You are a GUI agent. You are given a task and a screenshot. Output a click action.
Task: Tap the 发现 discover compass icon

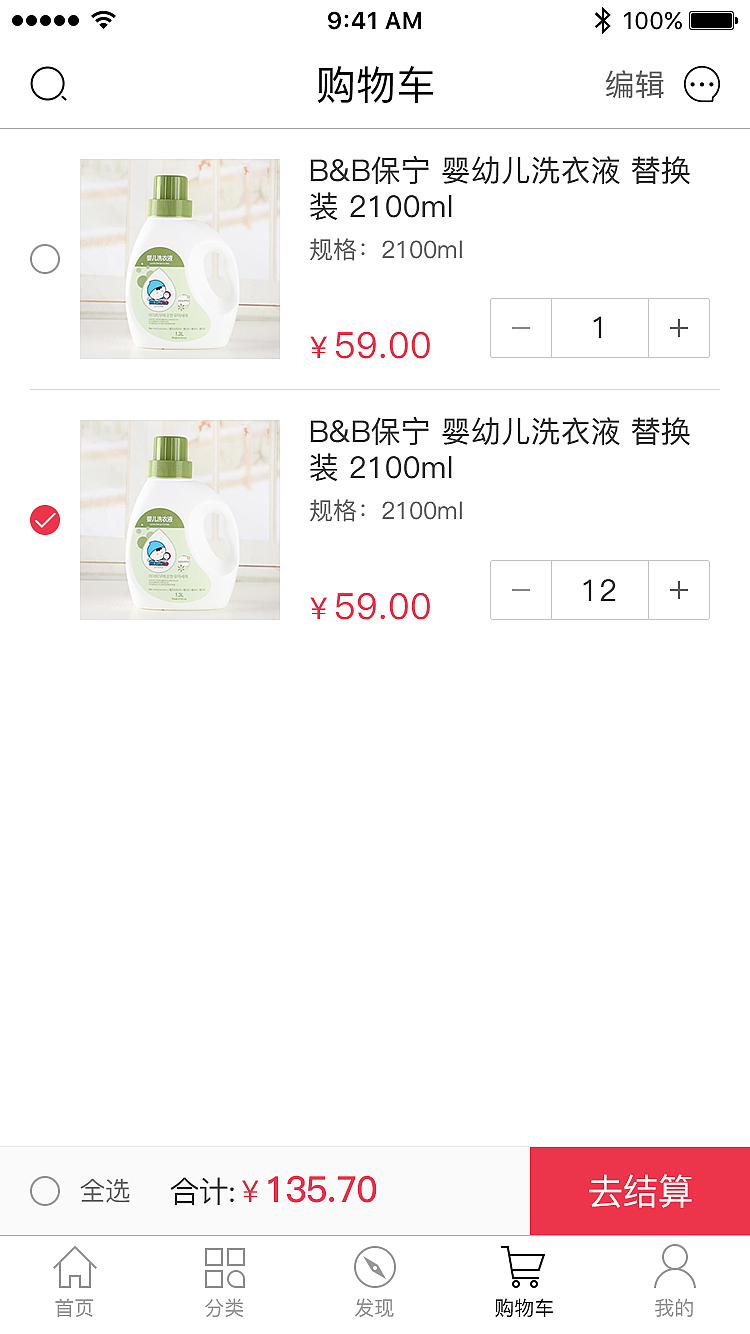(x=375, y=1265)
